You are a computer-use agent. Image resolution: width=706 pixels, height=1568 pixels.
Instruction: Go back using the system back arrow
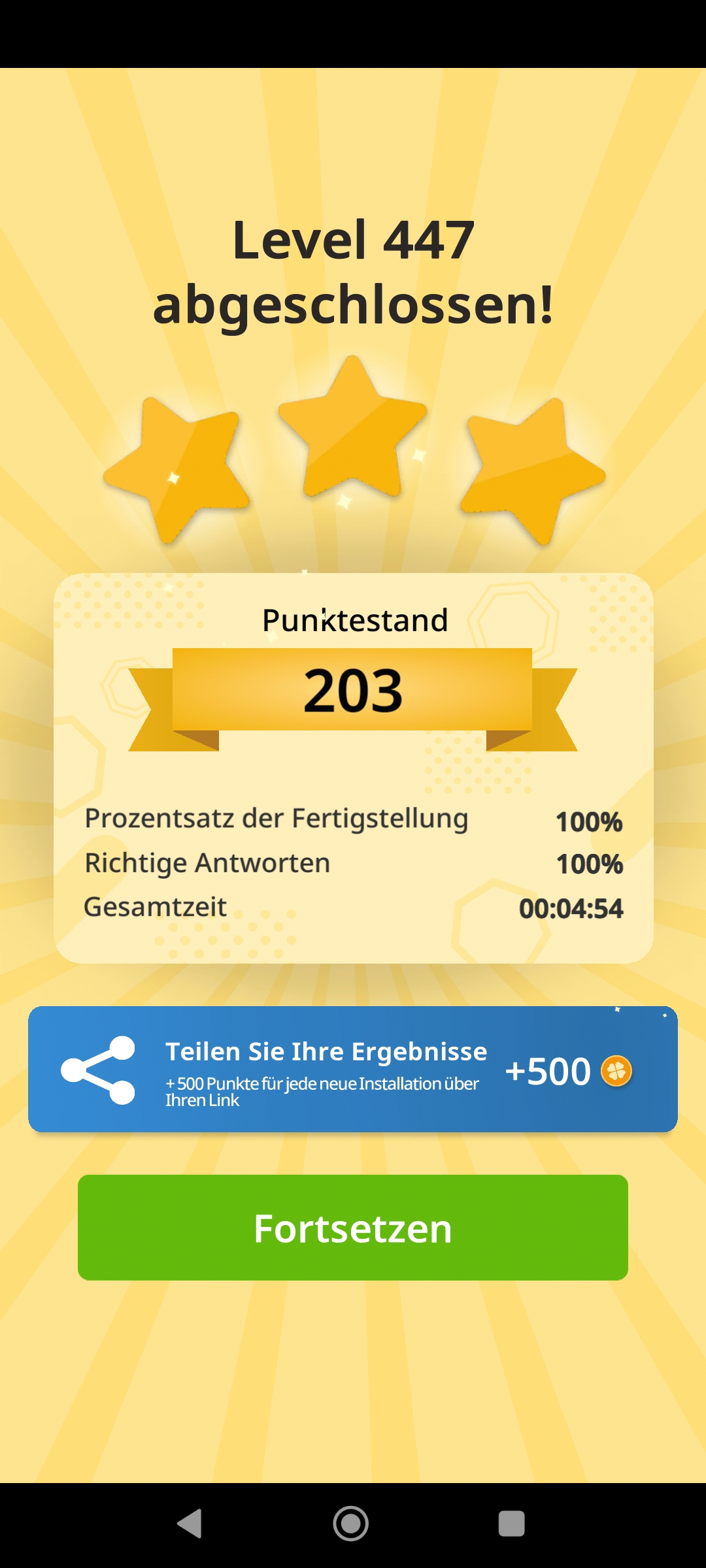tap(190, 1524)
